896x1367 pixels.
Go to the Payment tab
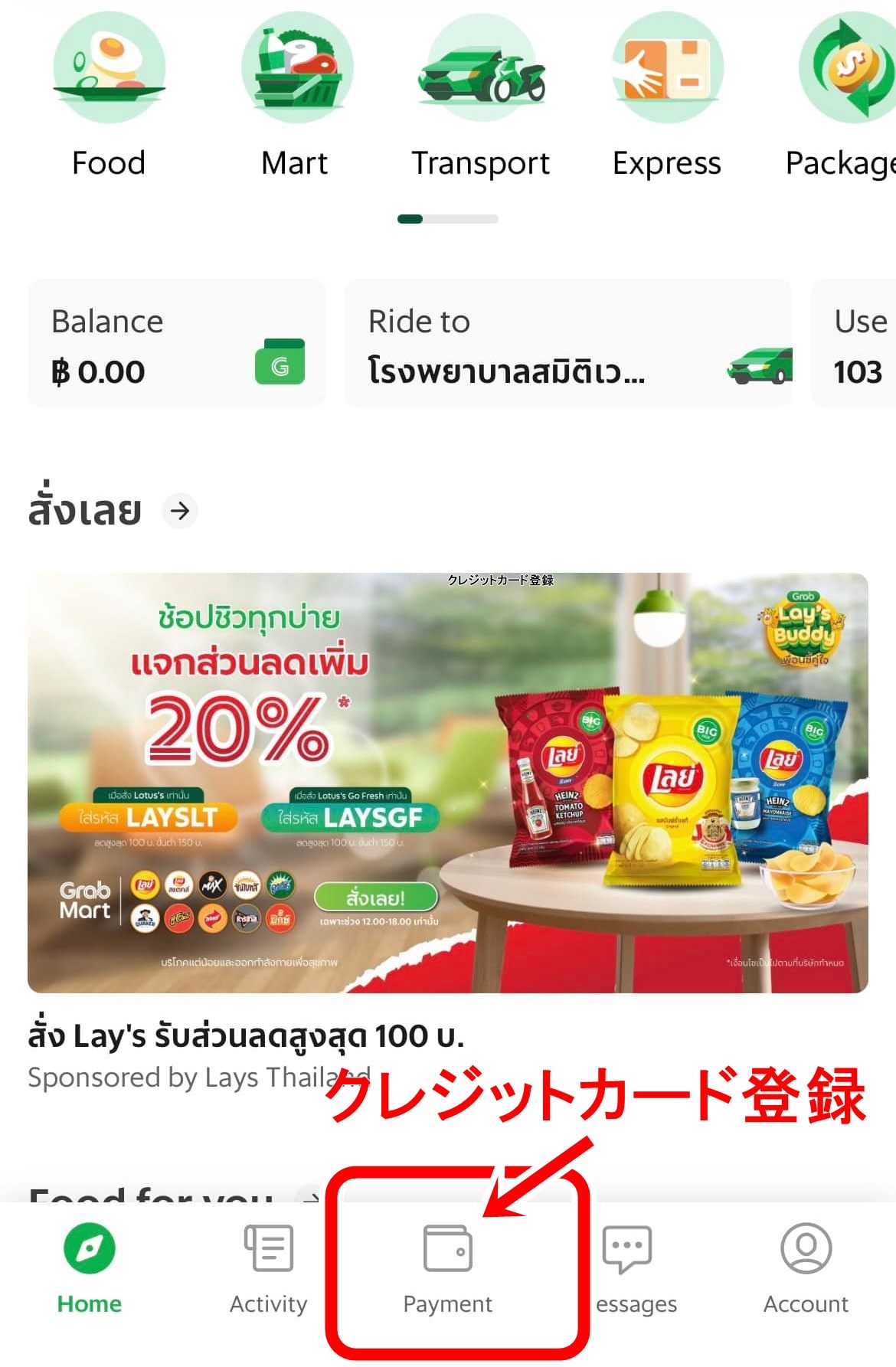coord(448,1268)
